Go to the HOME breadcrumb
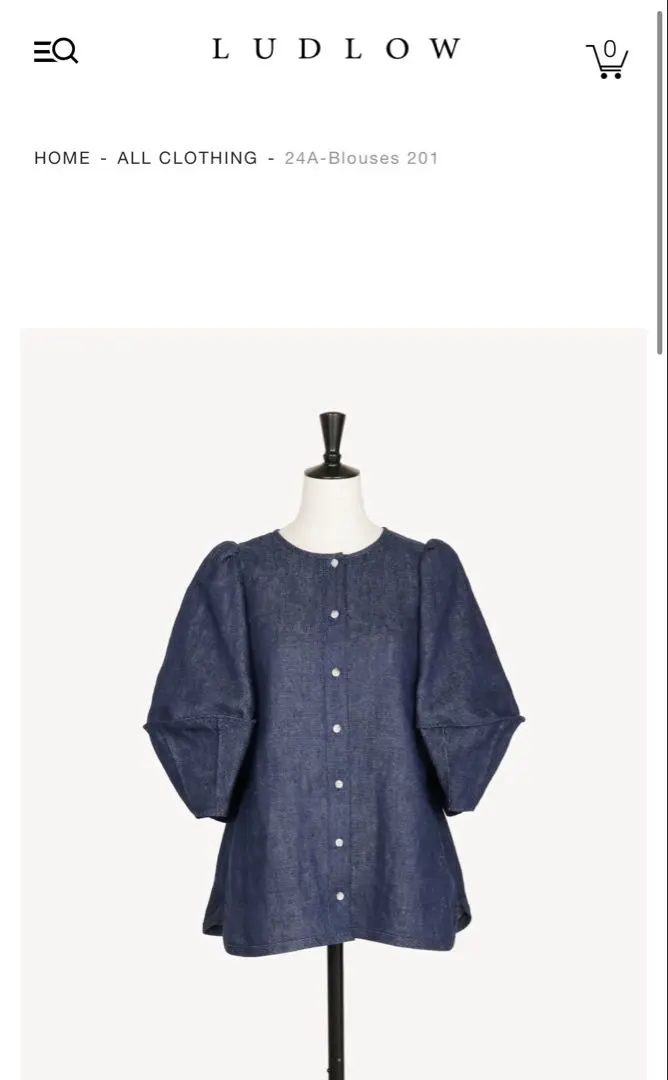This screenshot has height=1080, width=668. tap(62, 158)
